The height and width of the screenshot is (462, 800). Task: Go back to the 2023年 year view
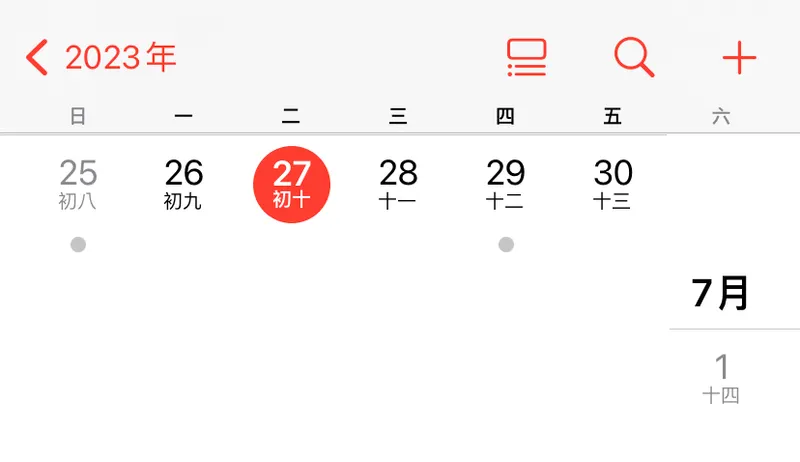[x=101, y=58]
